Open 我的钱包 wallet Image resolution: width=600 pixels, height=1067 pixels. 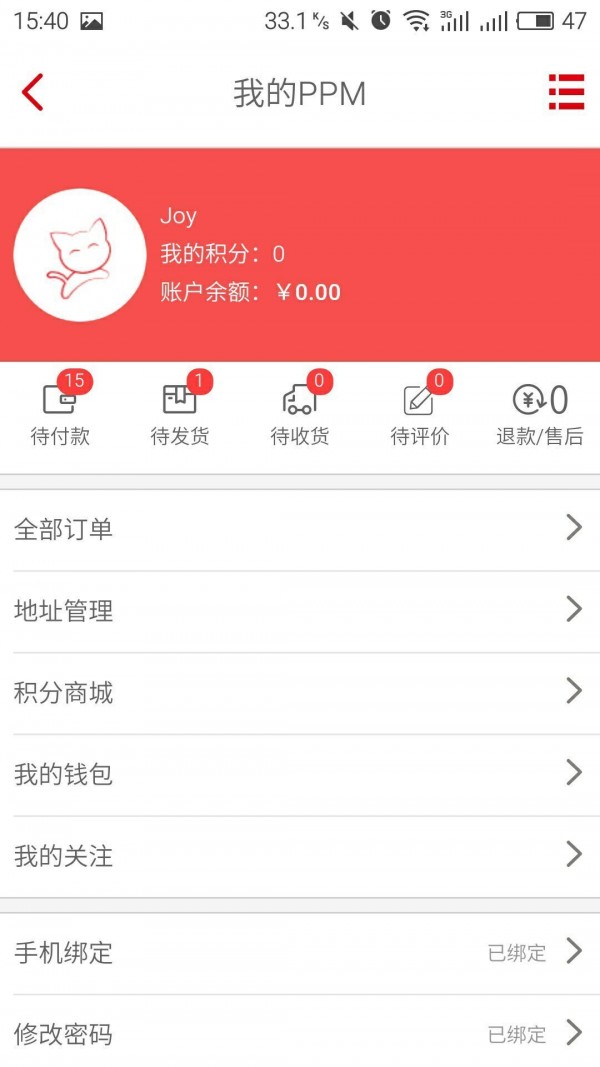tap(300, 773)
